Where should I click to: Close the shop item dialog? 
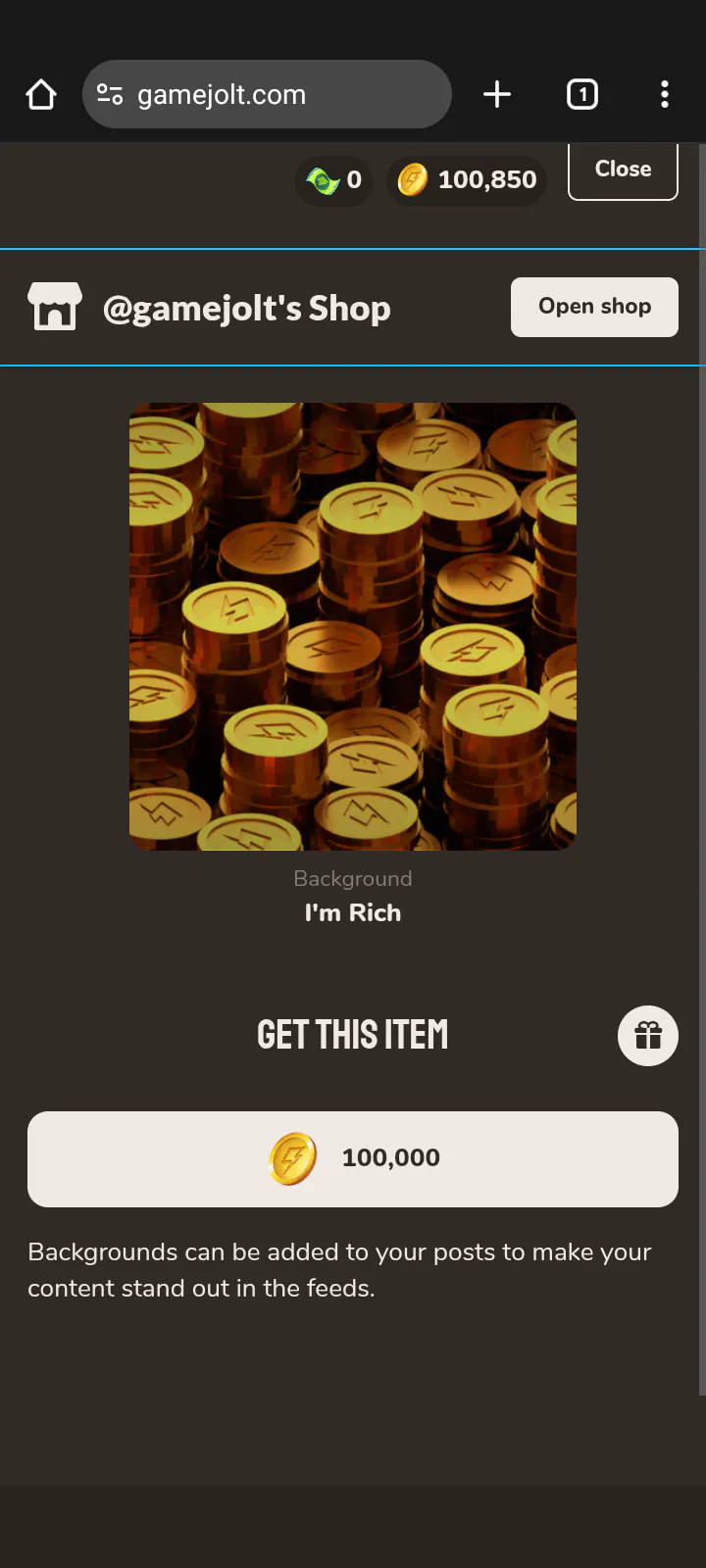click(x=623, y=171)
